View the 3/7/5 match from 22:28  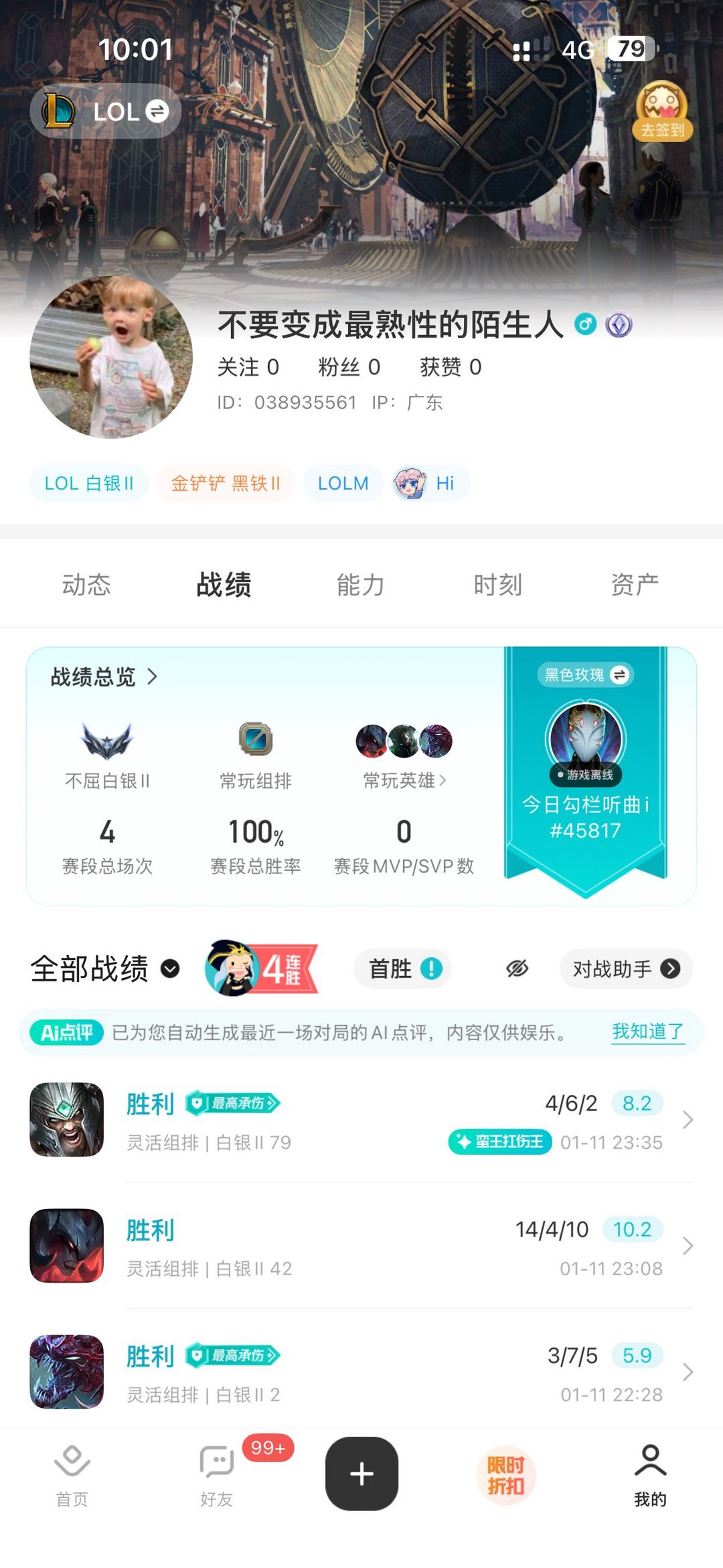click(x=361, y=1372)
